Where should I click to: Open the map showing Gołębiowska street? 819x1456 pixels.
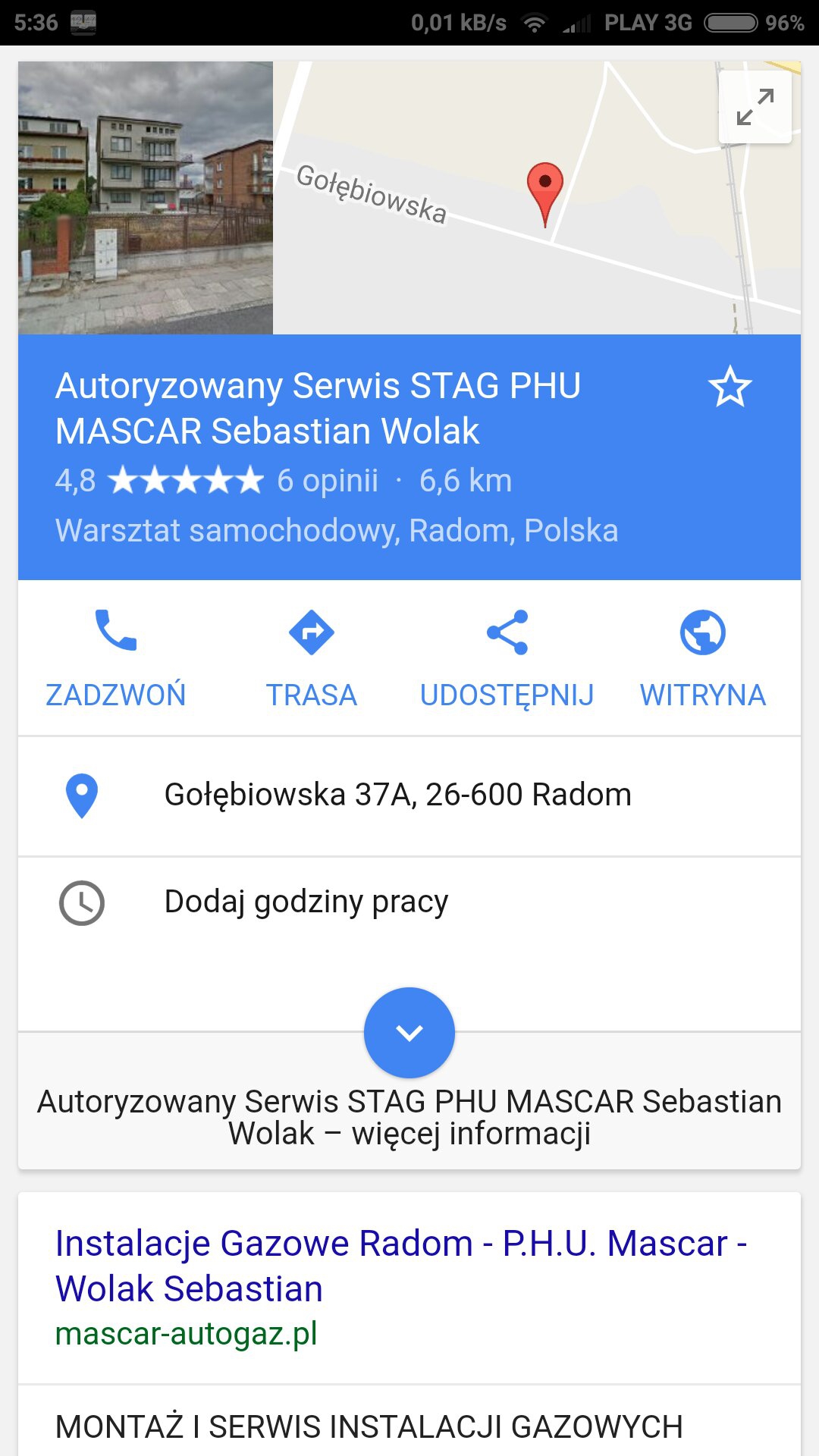coord(493,227)
